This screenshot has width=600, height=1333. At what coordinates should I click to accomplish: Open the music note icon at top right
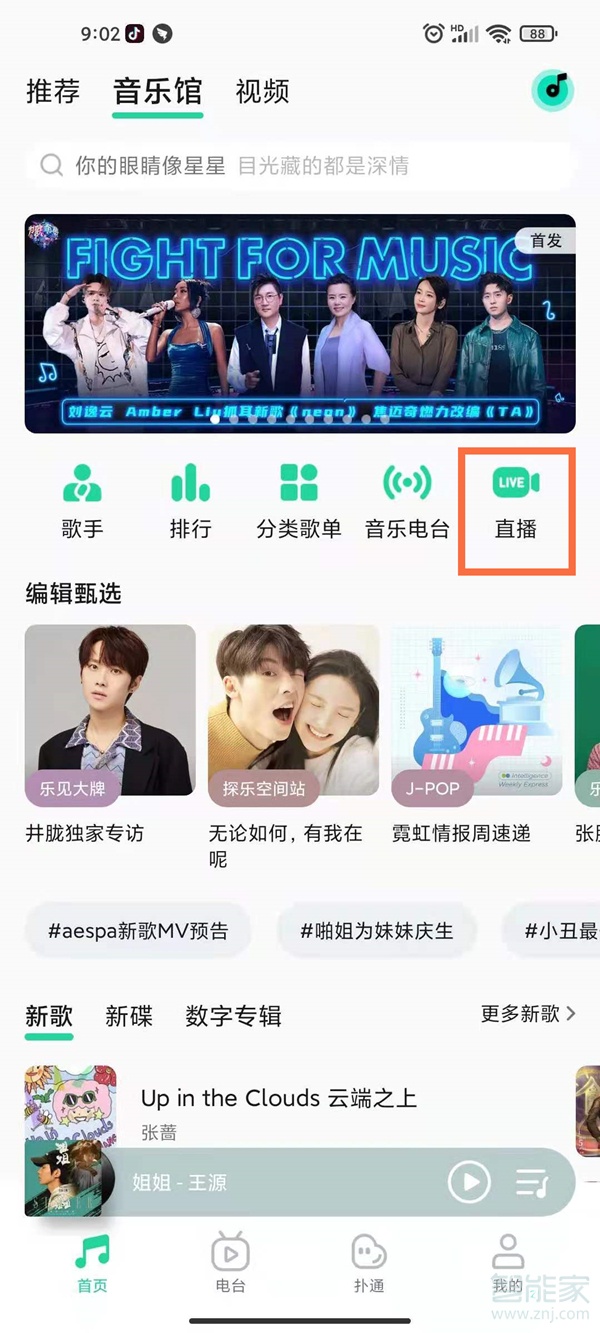tap(553, 91)
